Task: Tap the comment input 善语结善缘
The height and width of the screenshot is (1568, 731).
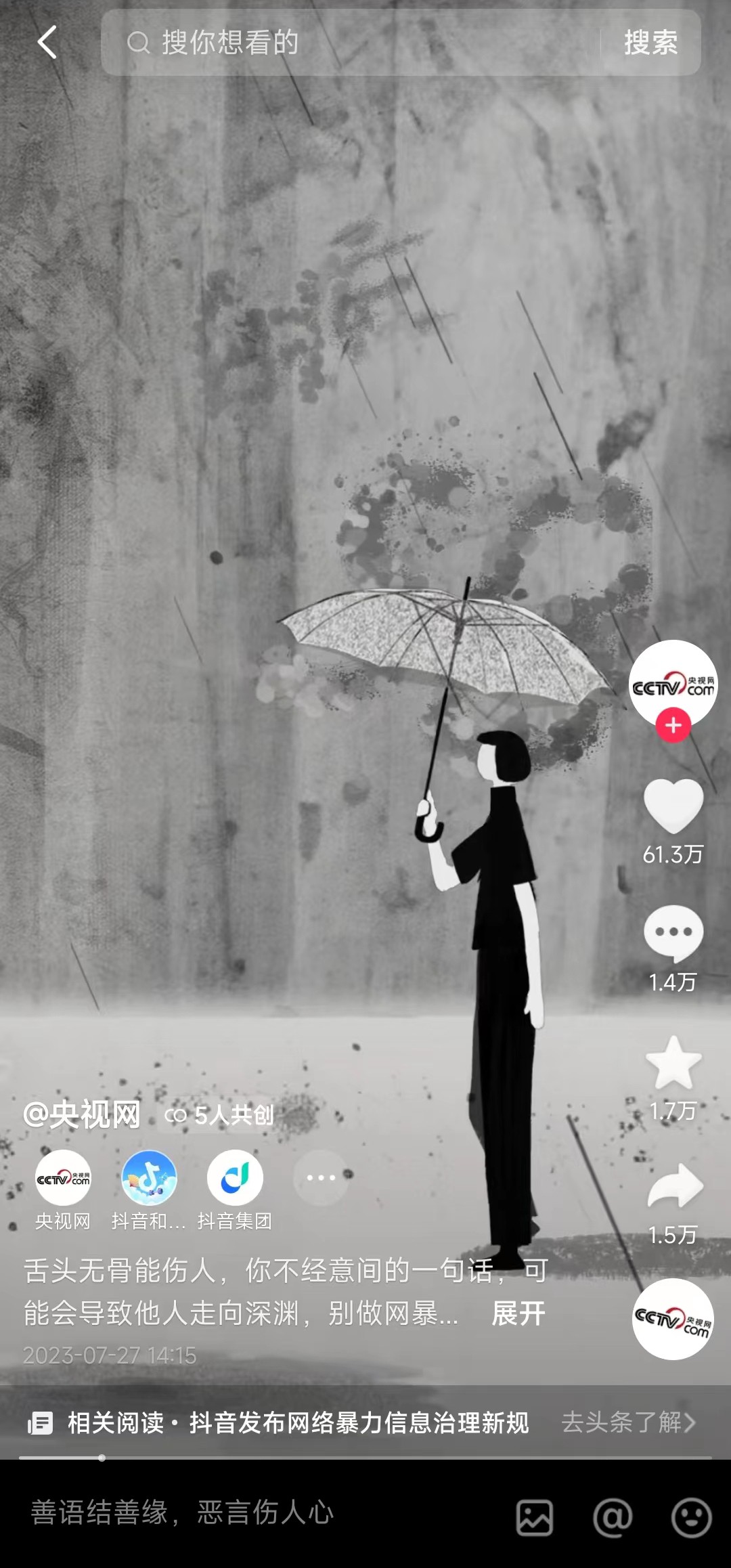Action: point(257,1512)
